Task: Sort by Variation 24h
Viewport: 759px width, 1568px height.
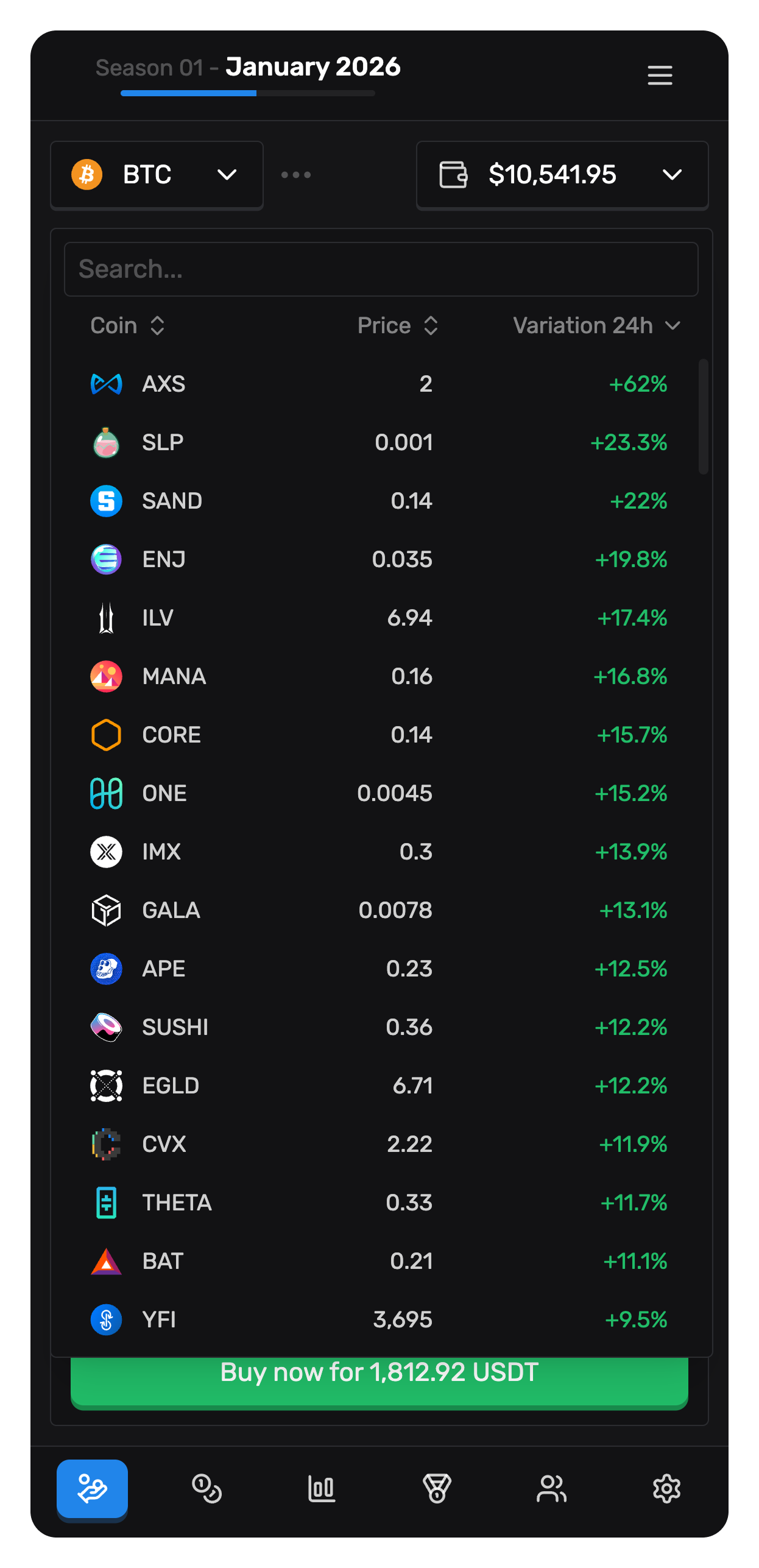Action: (x=596, y=326)
